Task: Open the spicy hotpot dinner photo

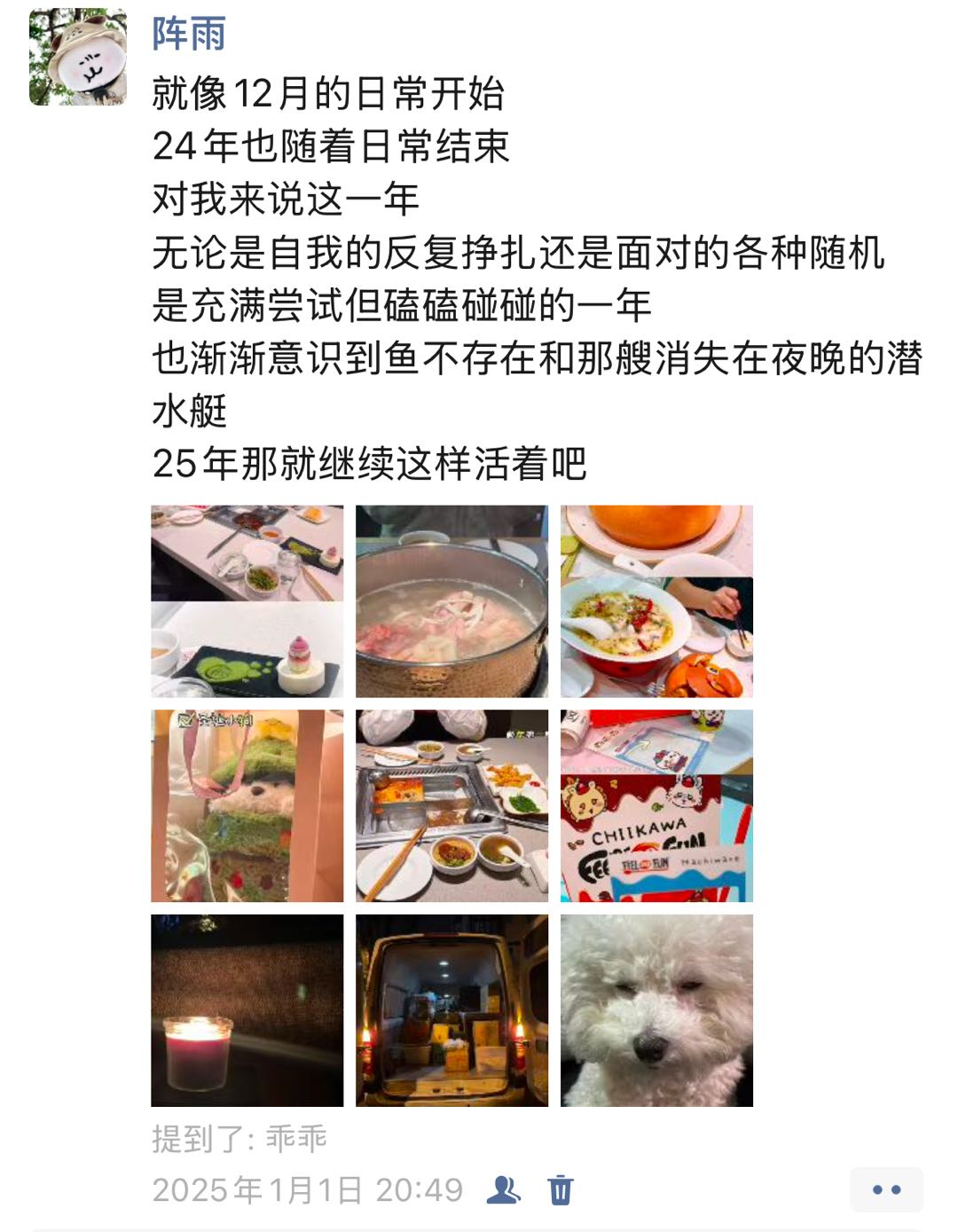Action: 452,805
